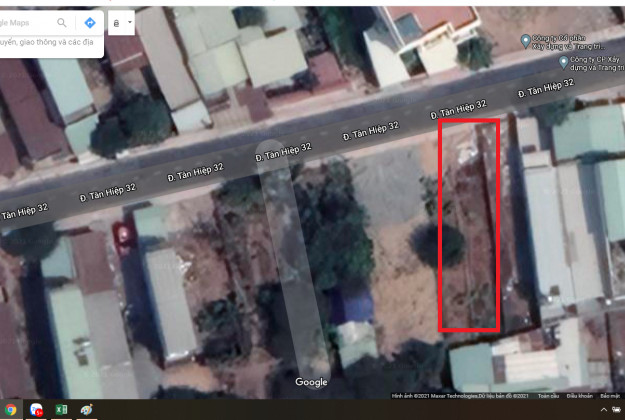Open Chrome from the taskbar
The width and height of the screenshot is (625, 420).
(10, 410)
